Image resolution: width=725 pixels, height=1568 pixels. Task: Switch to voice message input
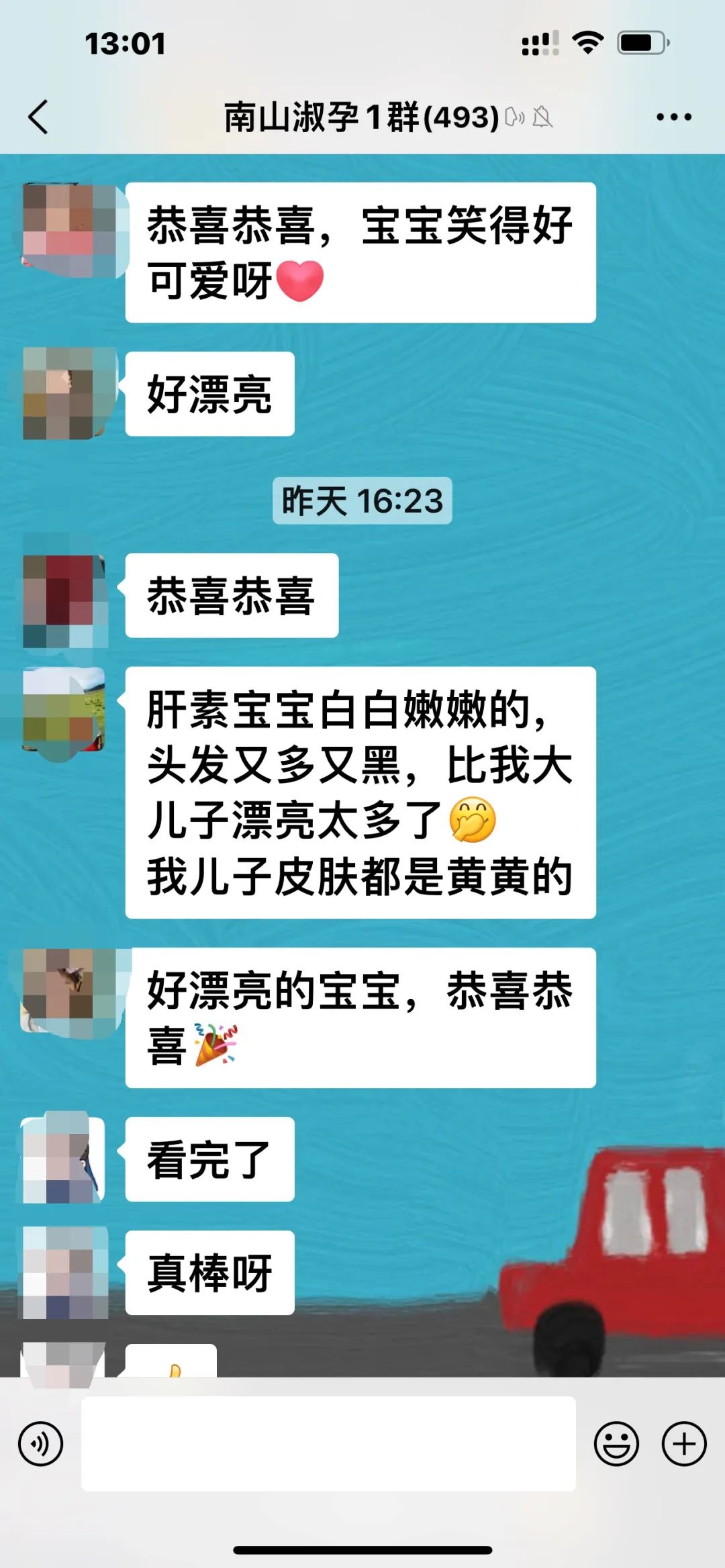pyautogui.click(x=41, y=1444)
